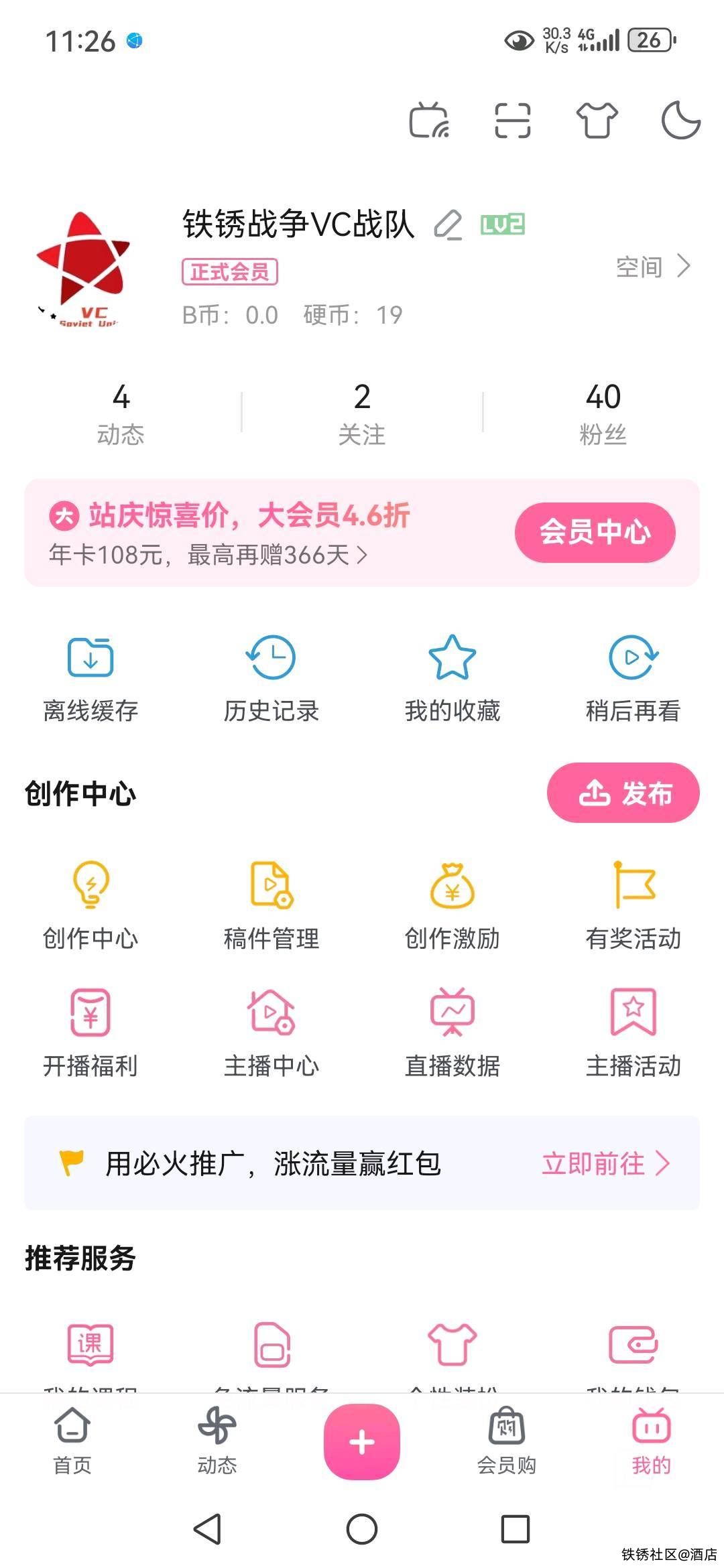Open 稿件管理 submissions manager
Viewport: 724px width, 1568px height.
click(271, 905)
